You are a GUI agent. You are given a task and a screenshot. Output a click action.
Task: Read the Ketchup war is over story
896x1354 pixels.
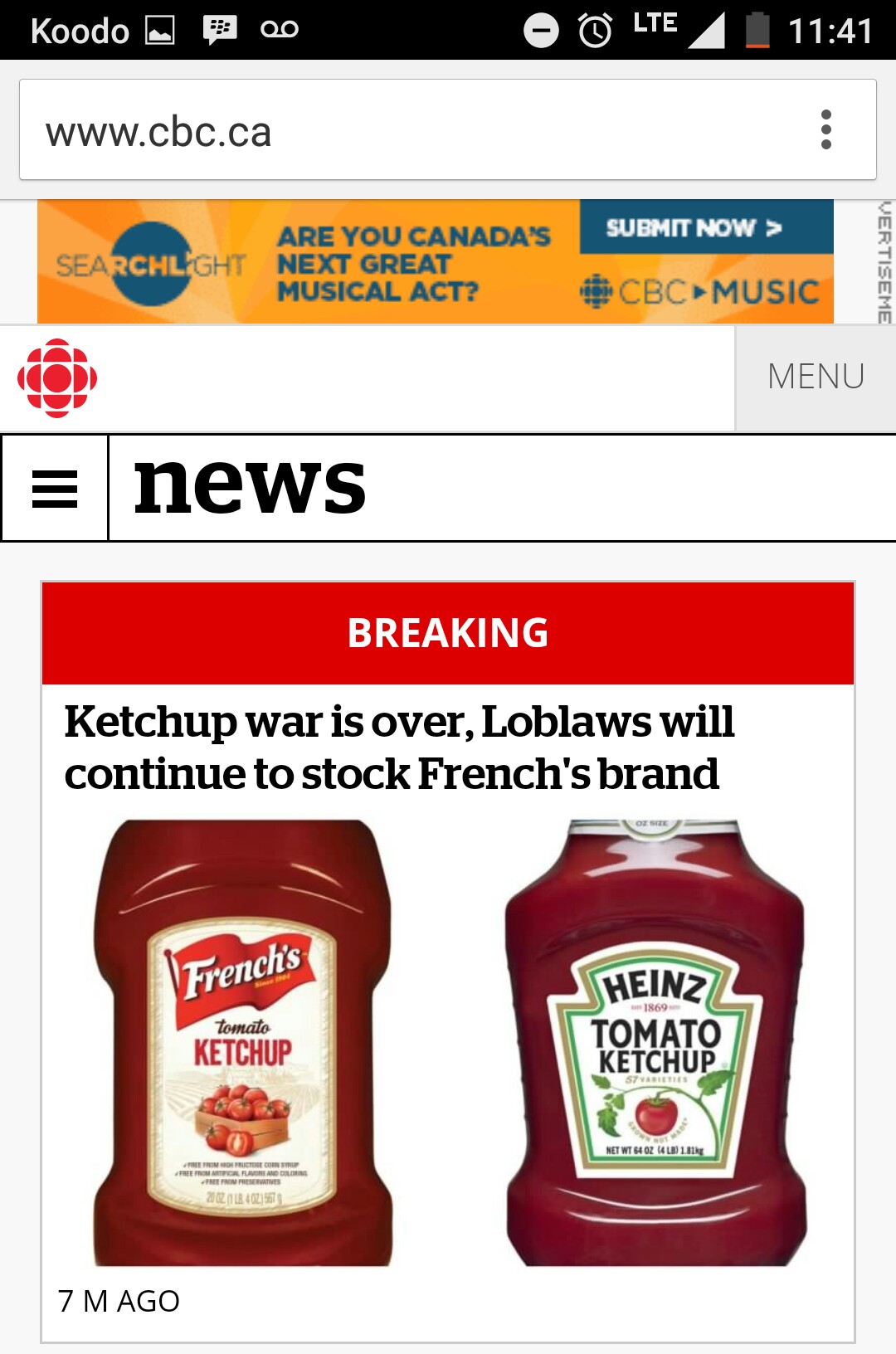tap(398, 748)
